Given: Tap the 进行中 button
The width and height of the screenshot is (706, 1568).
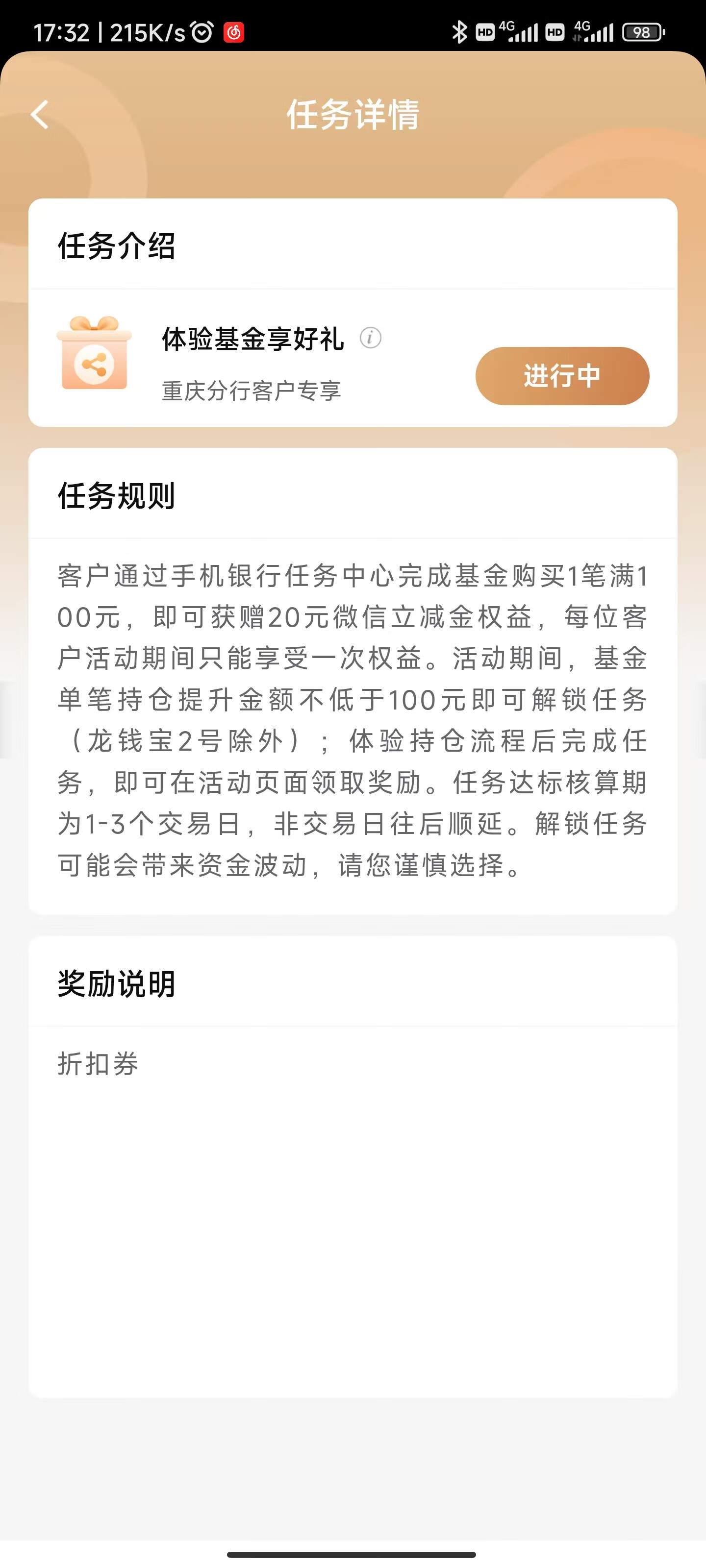Looking at the screenshot, I should click(x=562, y=375).
